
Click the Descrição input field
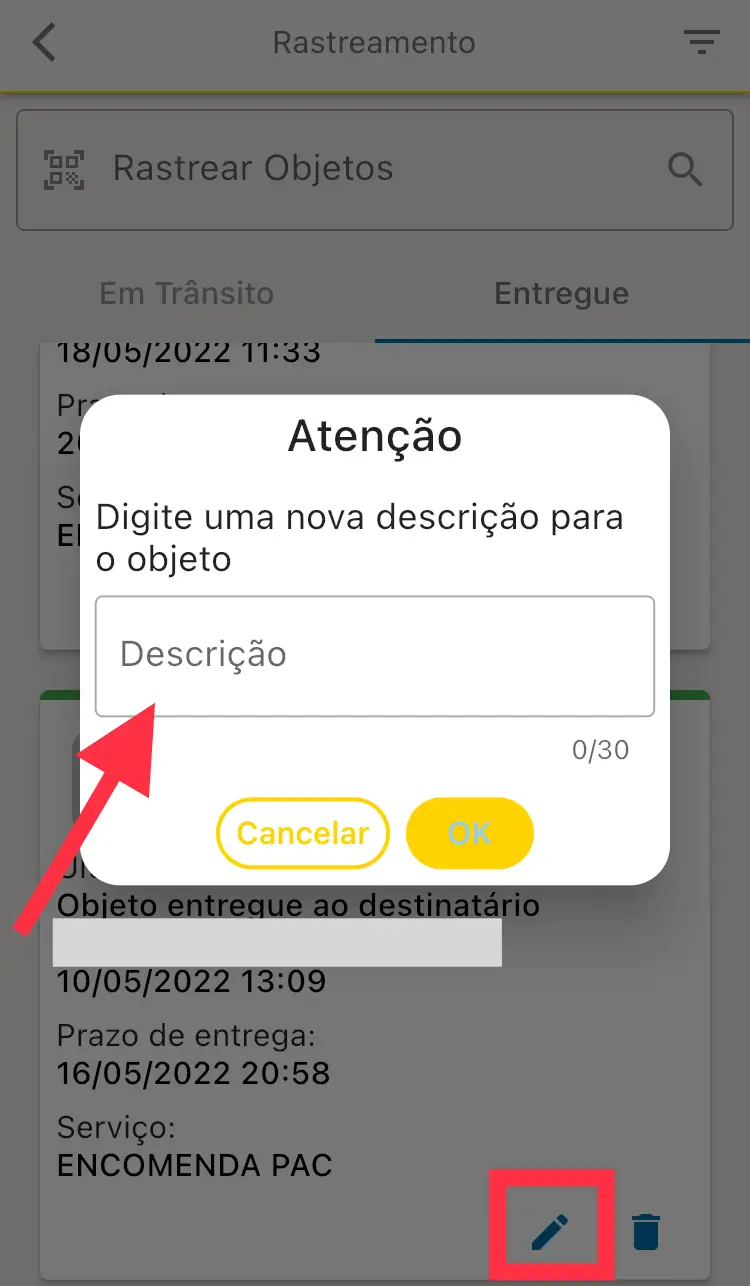[x=374, y=656]
